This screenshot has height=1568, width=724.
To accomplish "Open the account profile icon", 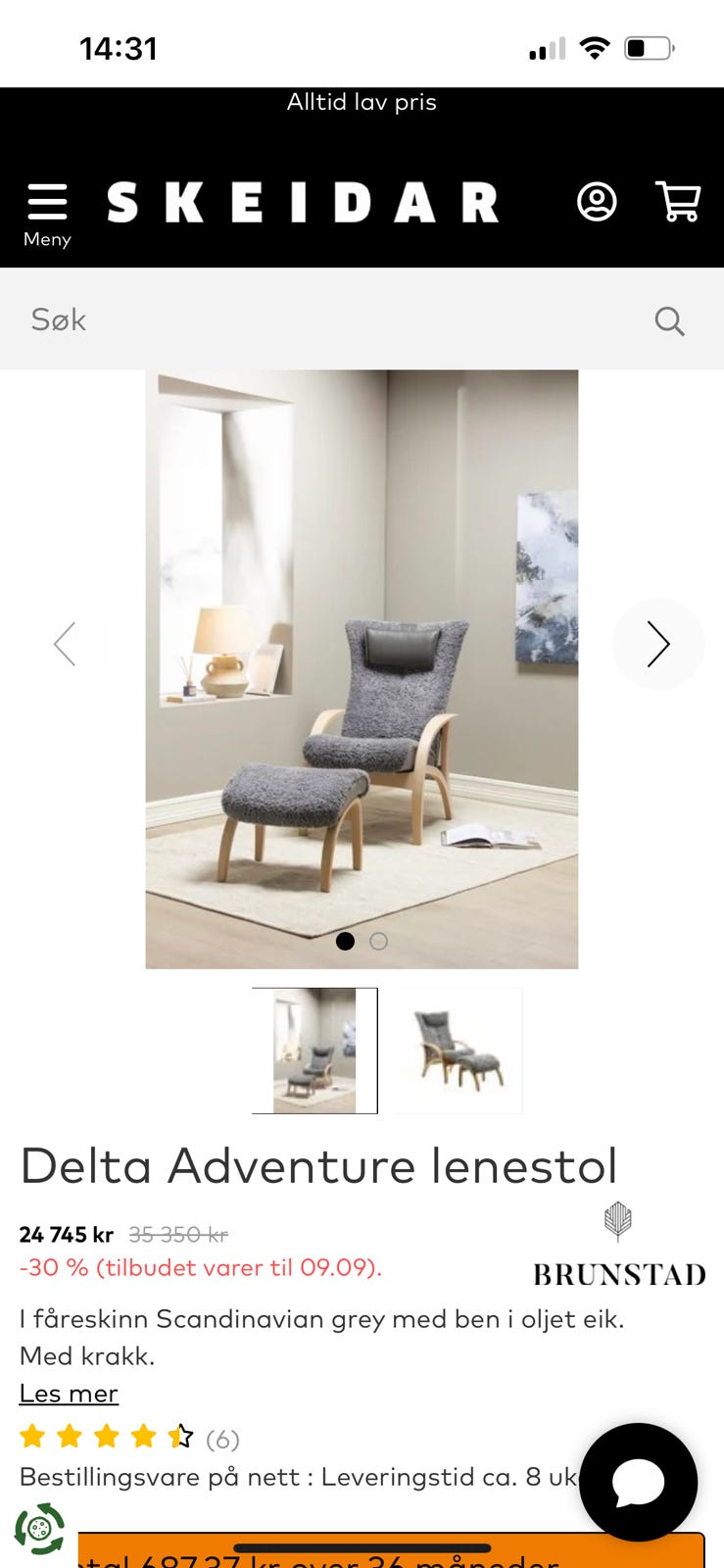I will pos(597,201).
